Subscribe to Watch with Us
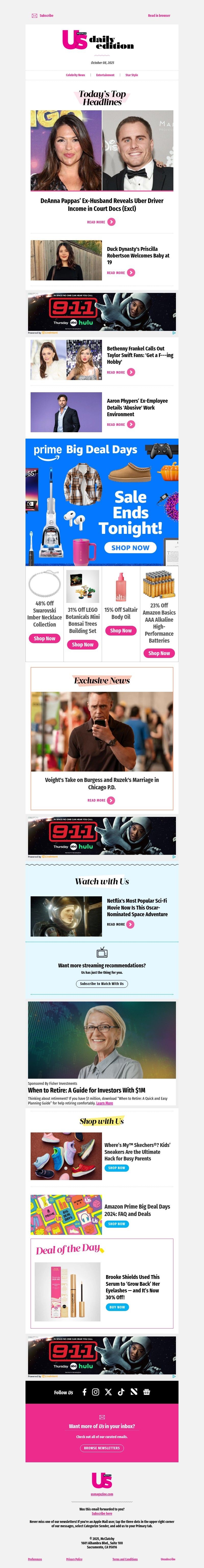The height and width of the screenshot is (1568, 204). 102,984
